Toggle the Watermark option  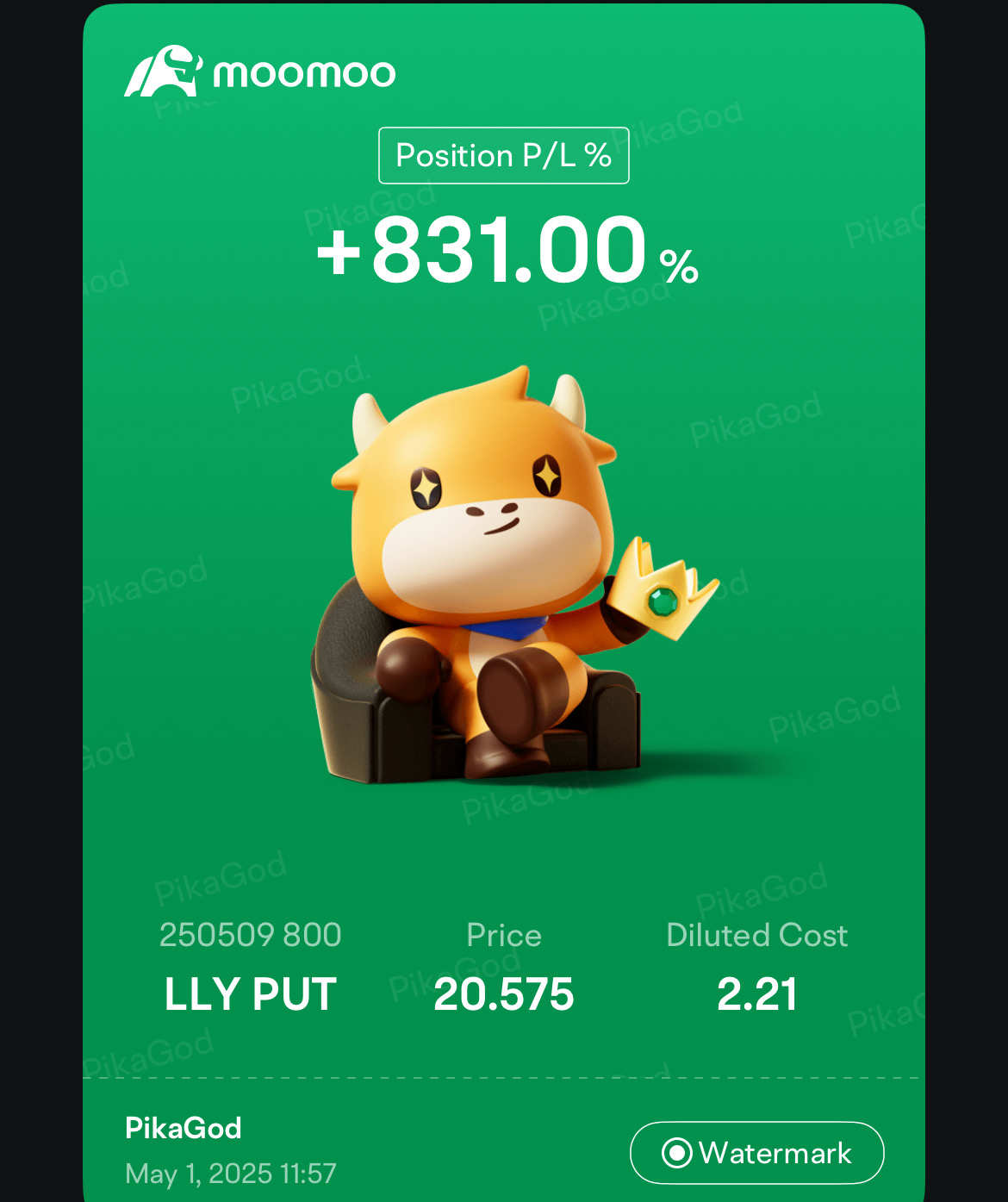point(756,1153)
